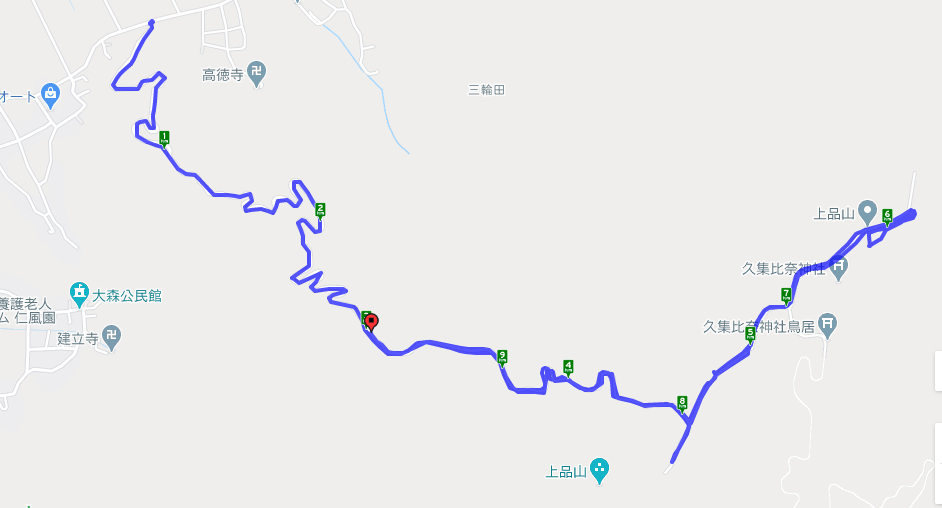942x508 pixels.
Task: Open the 上品山 marker near kilometer 6
Action: click(x=866, y=212)
